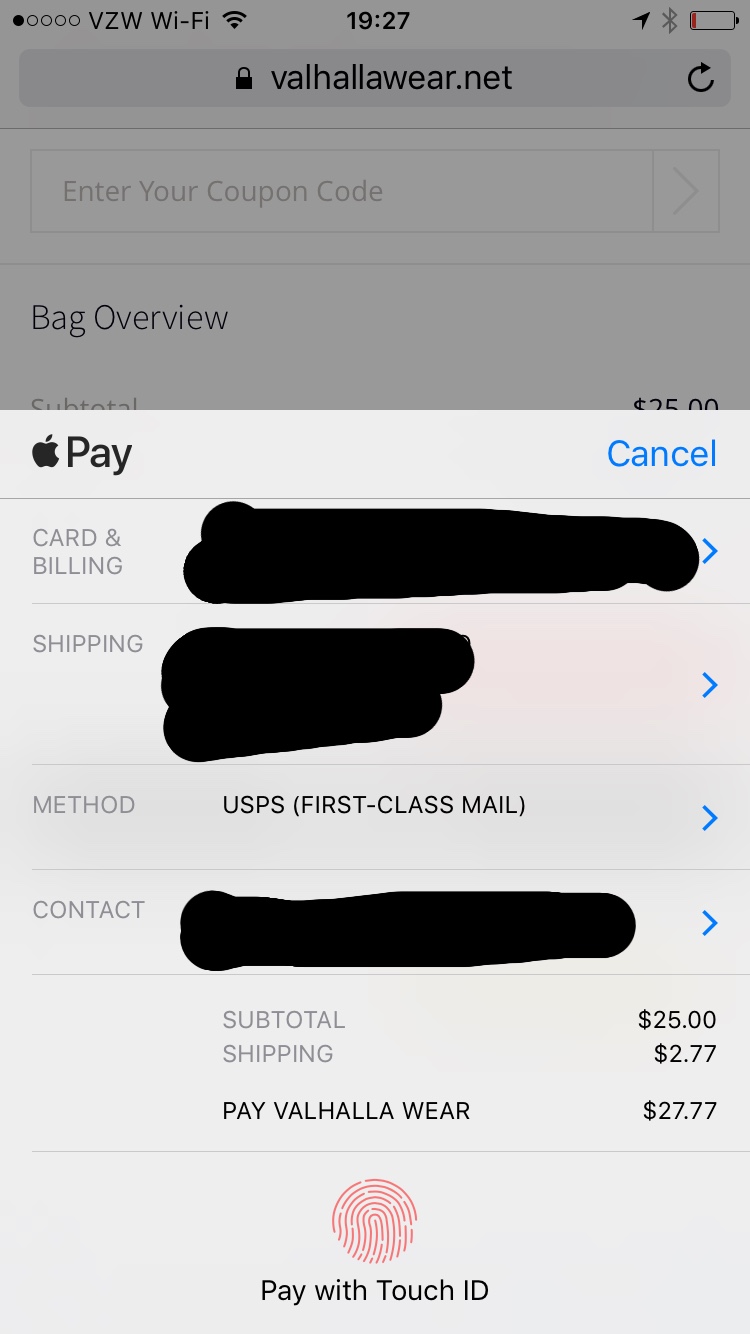Apply coupon with the arrow button
Viewport: 750px width, 1334px height.
pyautogui.click(x=686, y=191)
